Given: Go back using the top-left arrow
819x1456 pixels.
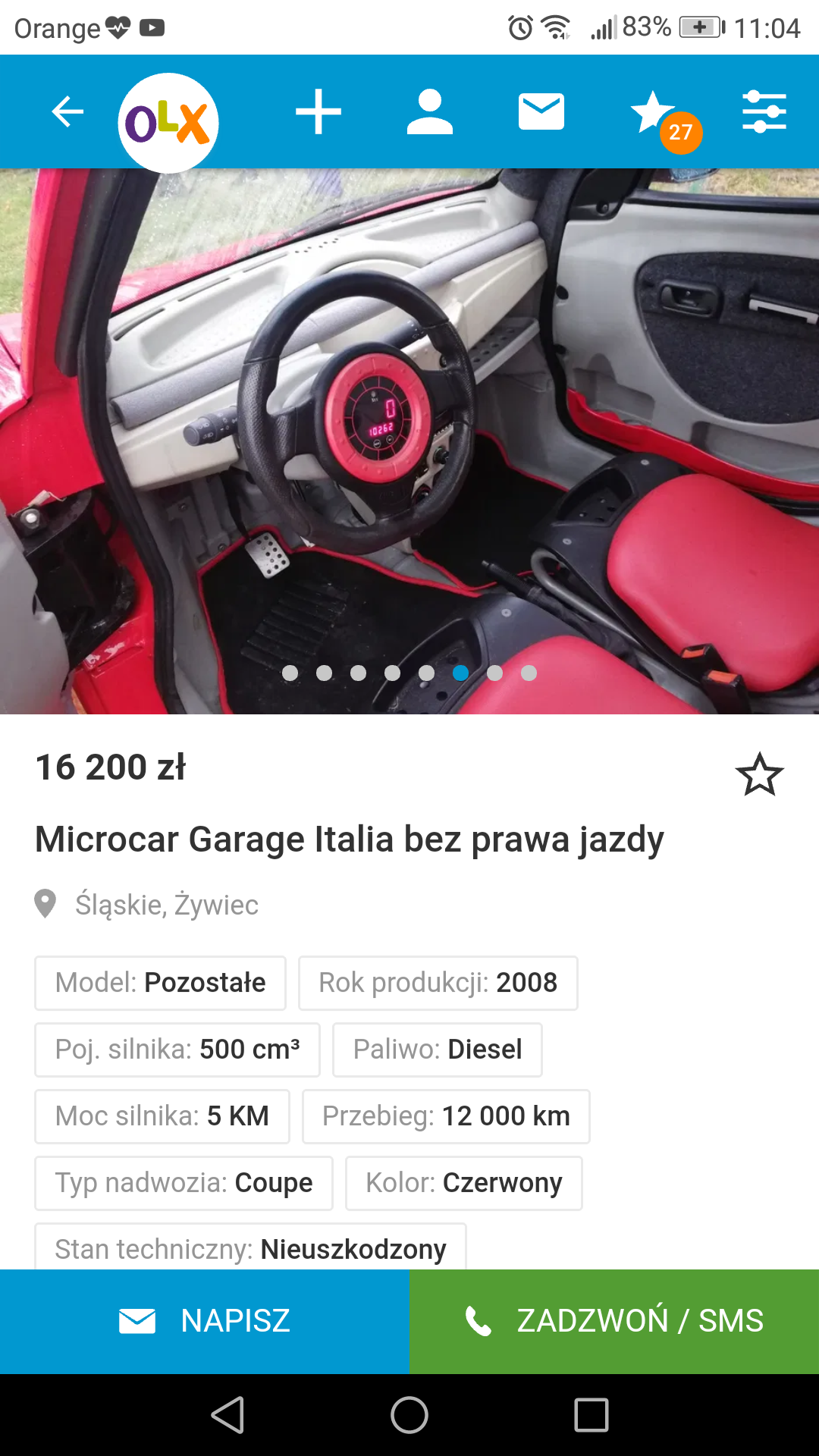Looking at the screenshot, I should click(x=67, y=111).
